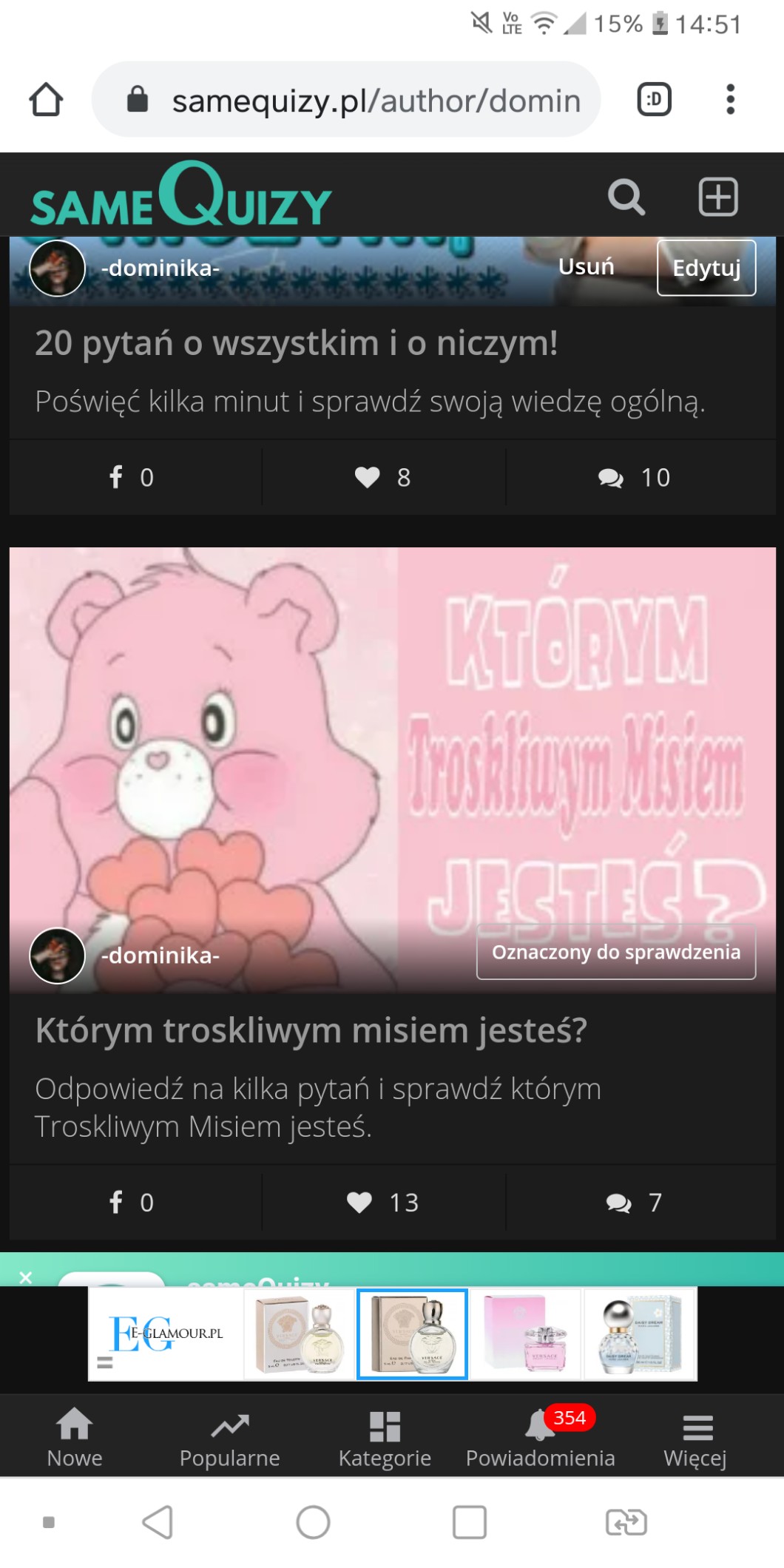Tap Usuń to delete the 20 pytań quiz

click(x=586, y=267)
